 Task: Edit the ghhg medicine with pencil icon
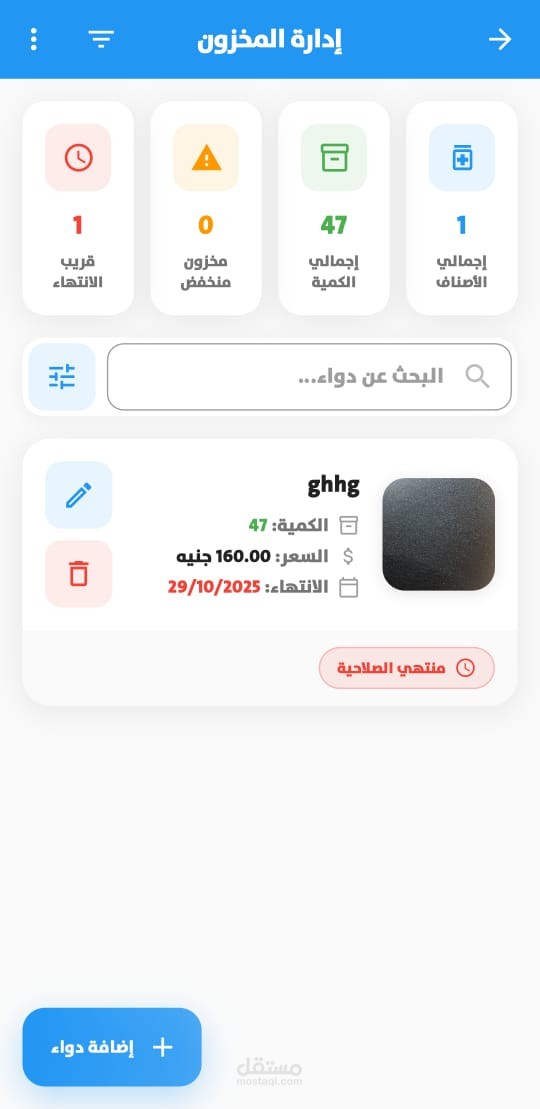(x=79, y=495)
